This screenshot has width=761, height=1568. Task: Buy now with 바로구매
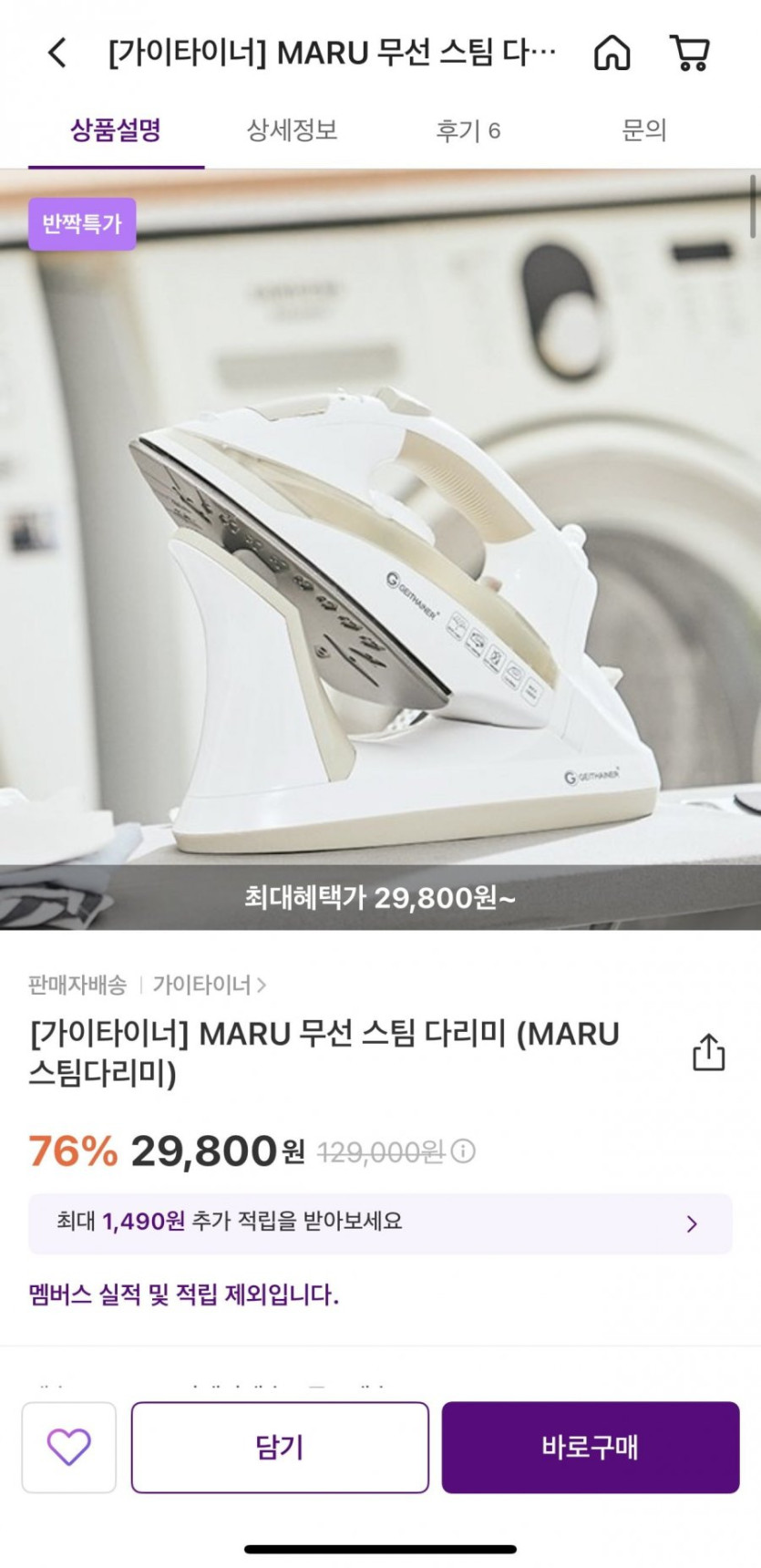pyautogui.click(x=590, y=1447)
